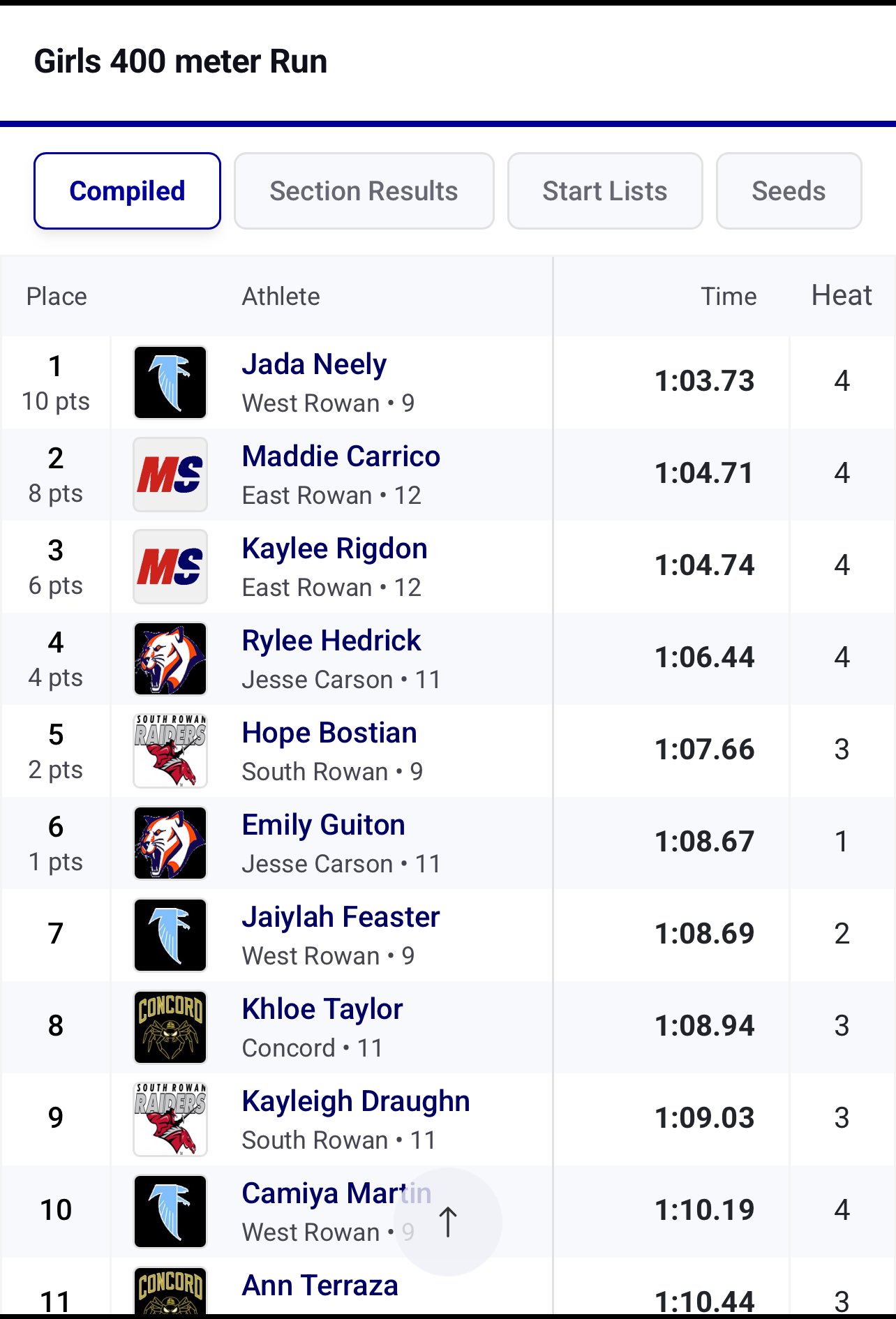Tap Hope Bostian's name link
Image resolution: width=896 pixels, height=1319 pixels.
click(x=329, y=733)
